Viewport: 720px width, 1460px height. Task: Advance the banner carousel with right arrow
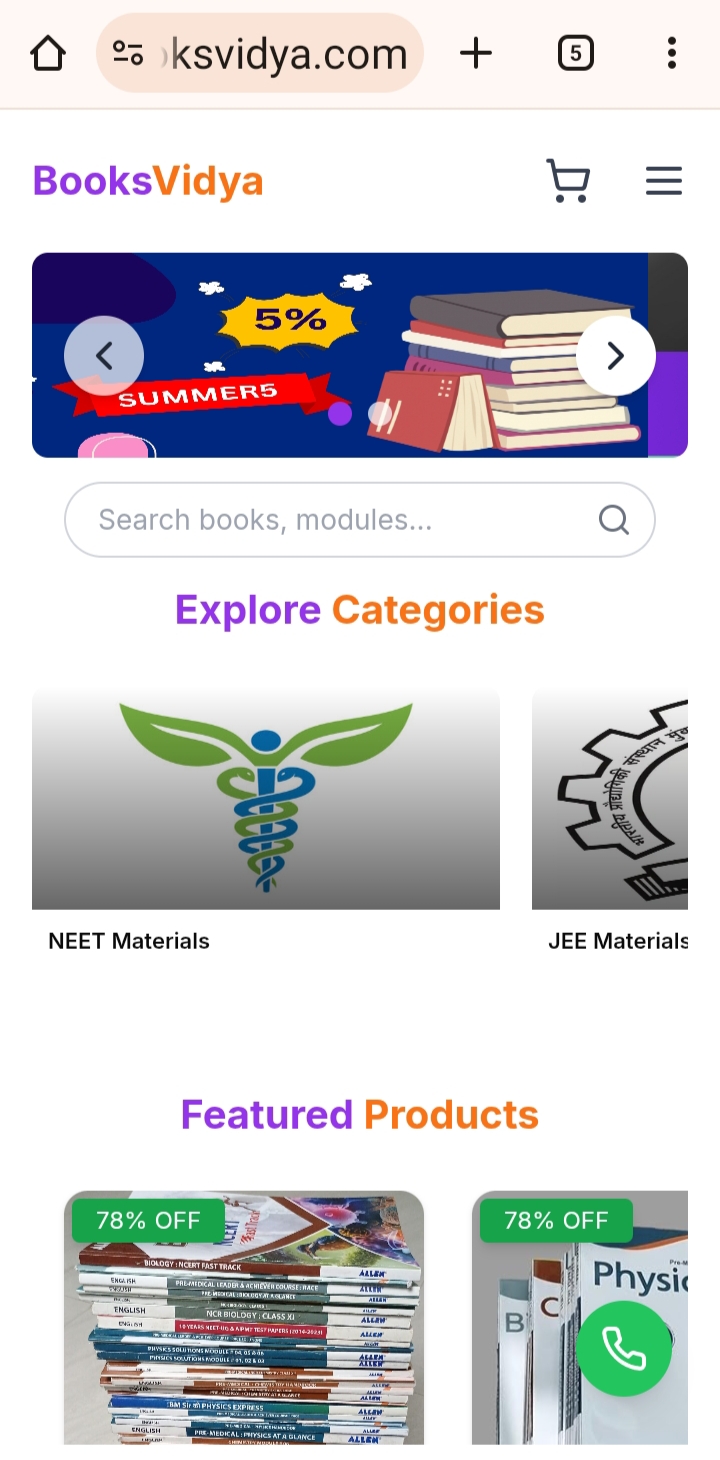click(x=615, y=355)
